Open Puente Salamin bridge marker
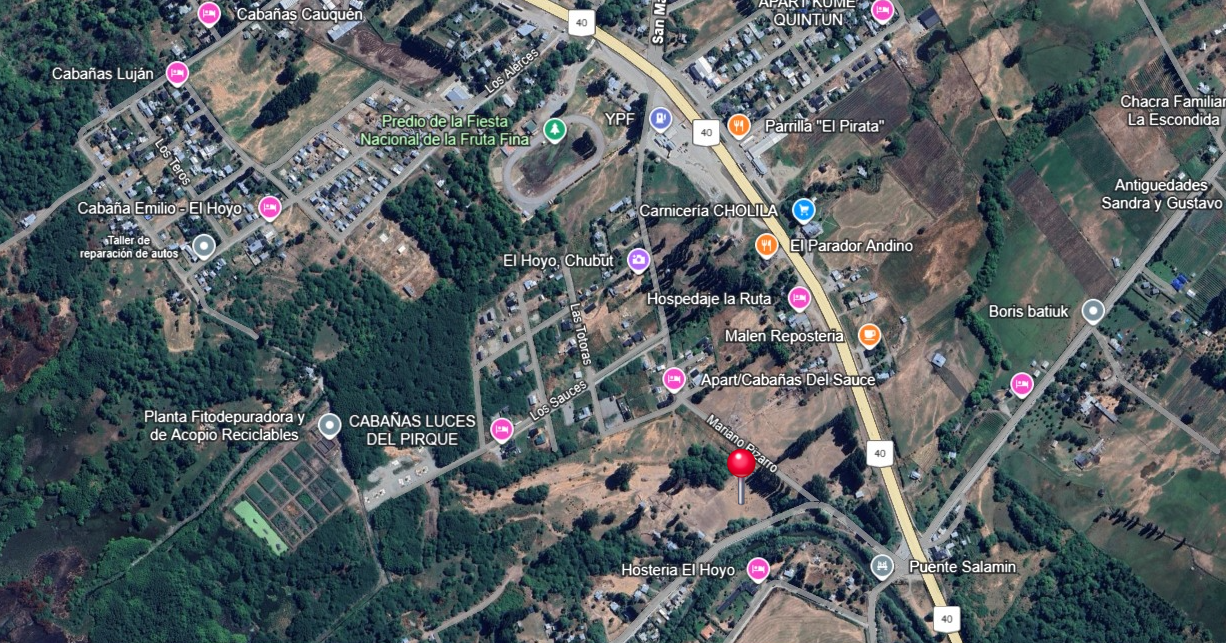 click(x=881, y=567)
